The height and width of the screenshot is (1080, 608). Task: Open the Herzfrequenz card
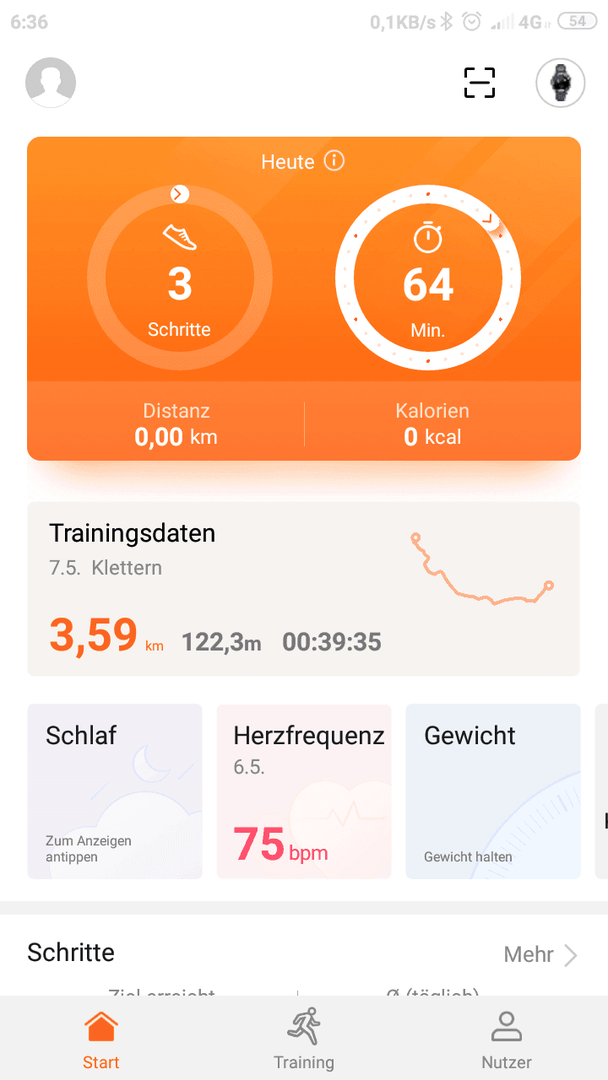tap(304, 791)
